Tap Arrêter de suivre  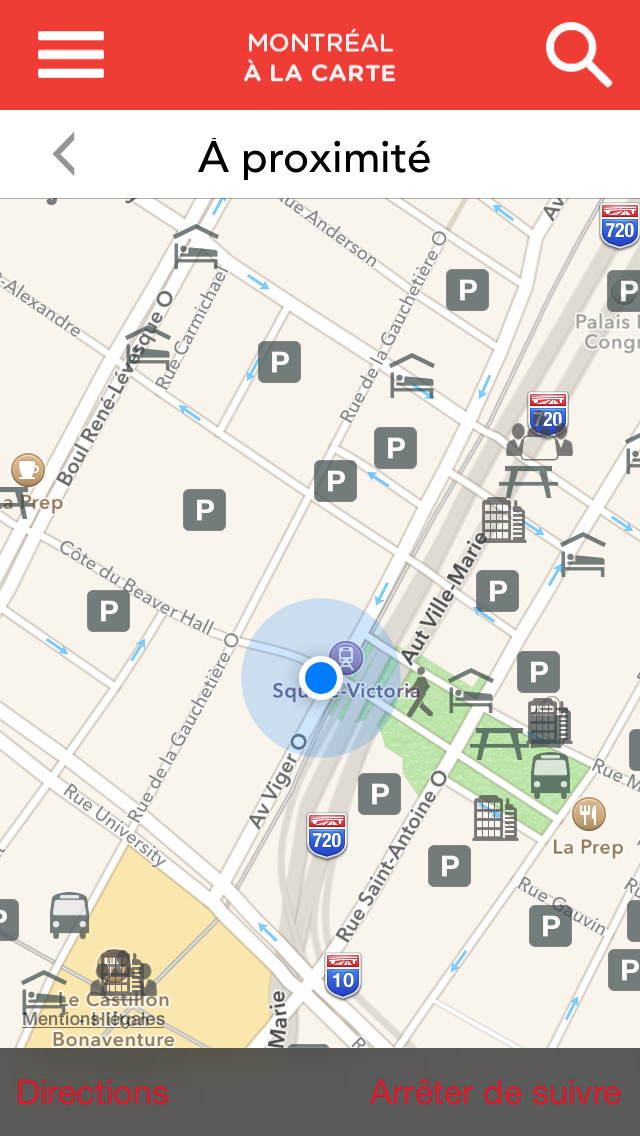pyautogui.click(x=496, y=1093)
